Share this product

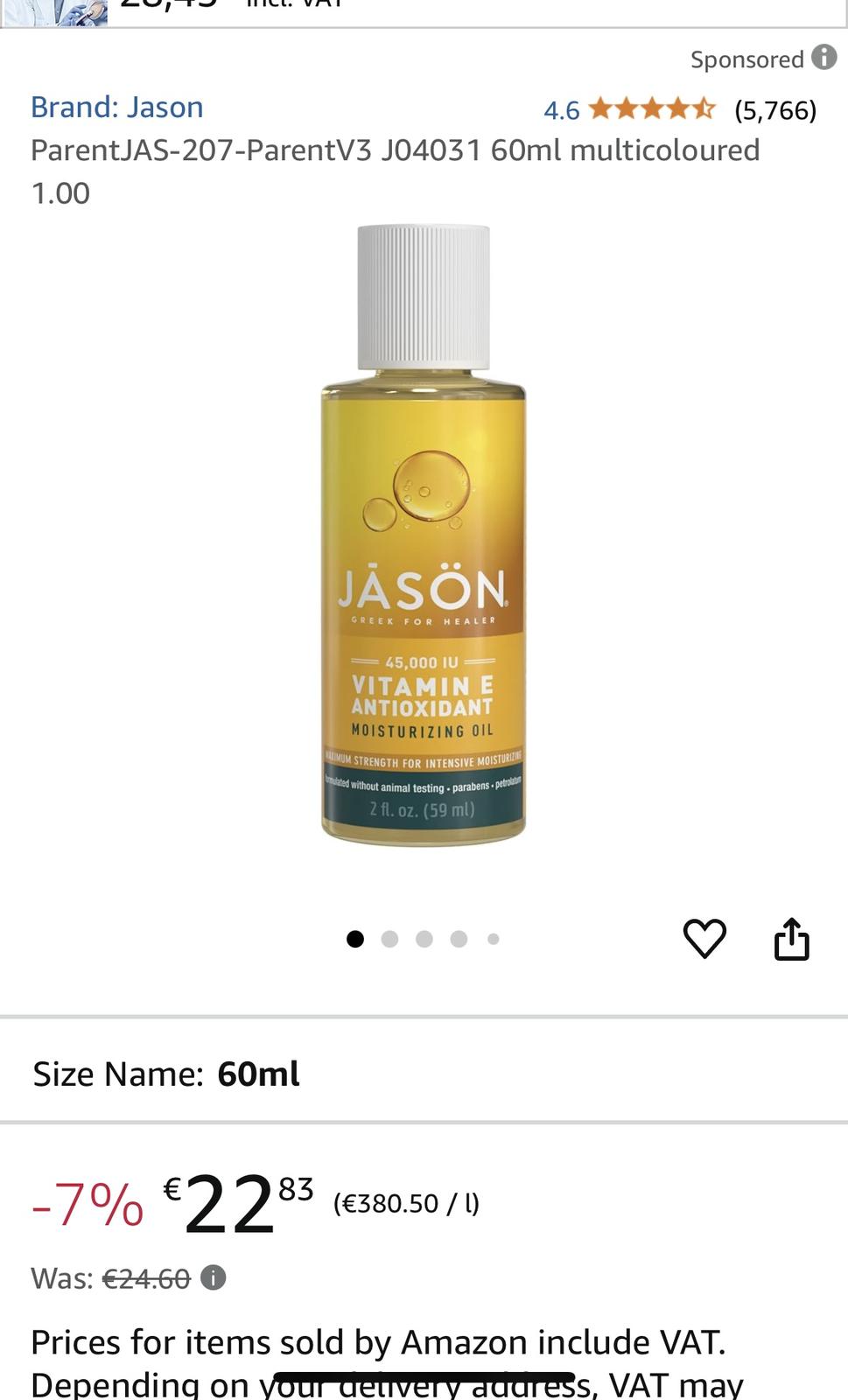point(791,939)
